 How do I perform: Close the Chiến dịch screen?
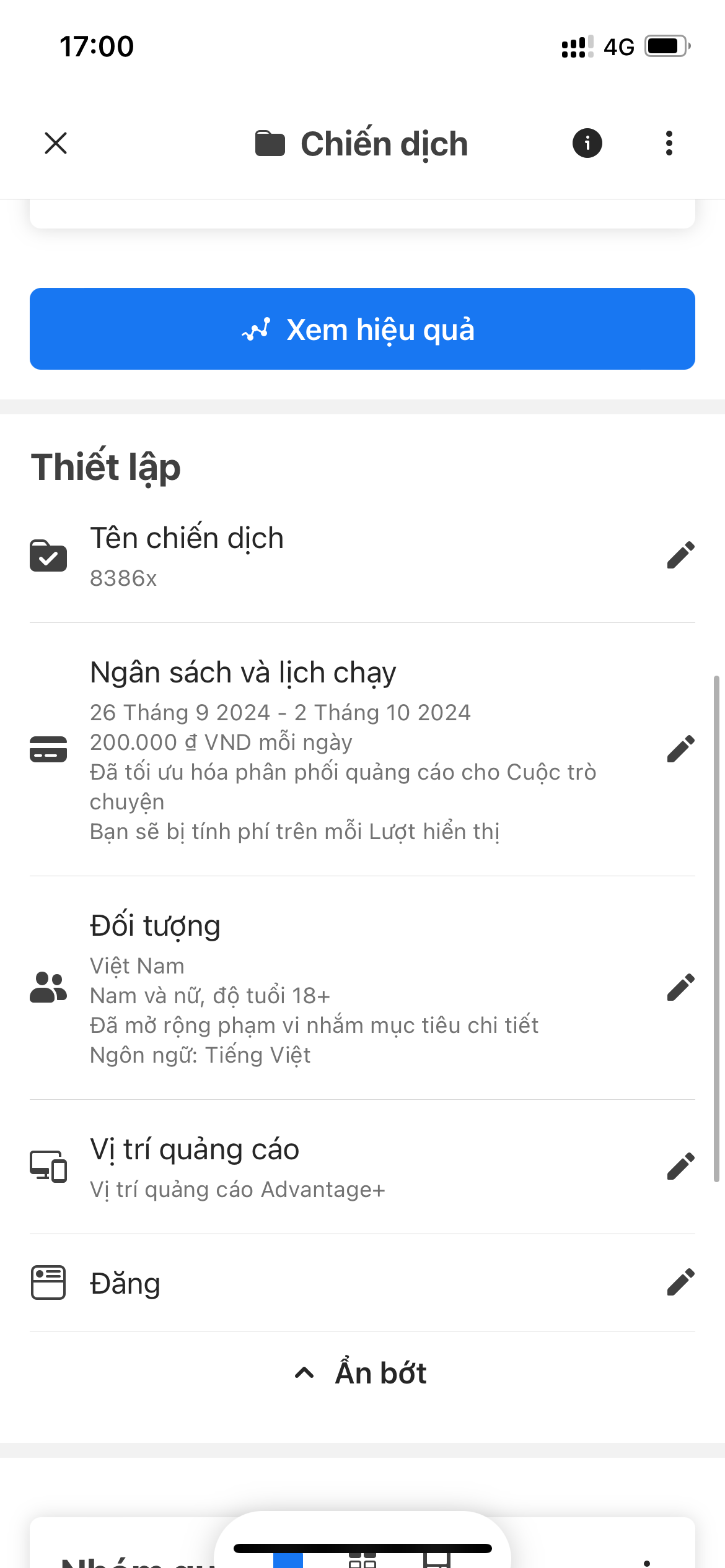pos(56,143)
